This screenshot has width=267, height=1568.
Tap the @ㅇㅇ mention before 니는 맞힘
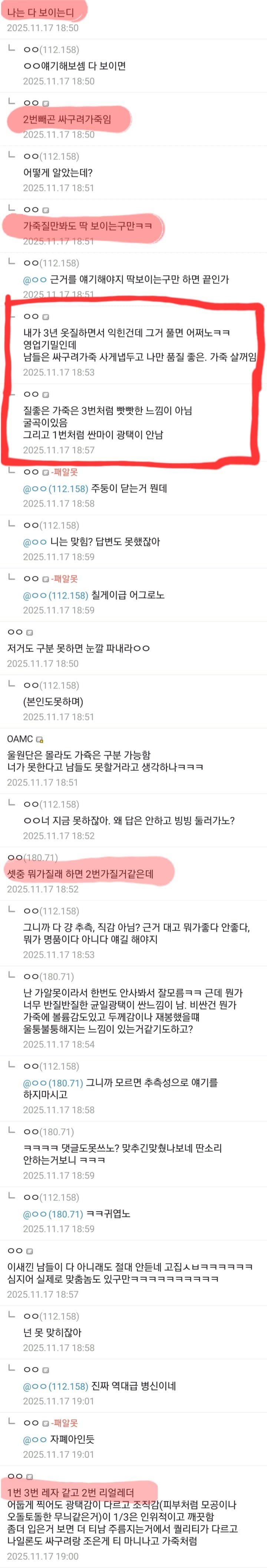(35, 542)
